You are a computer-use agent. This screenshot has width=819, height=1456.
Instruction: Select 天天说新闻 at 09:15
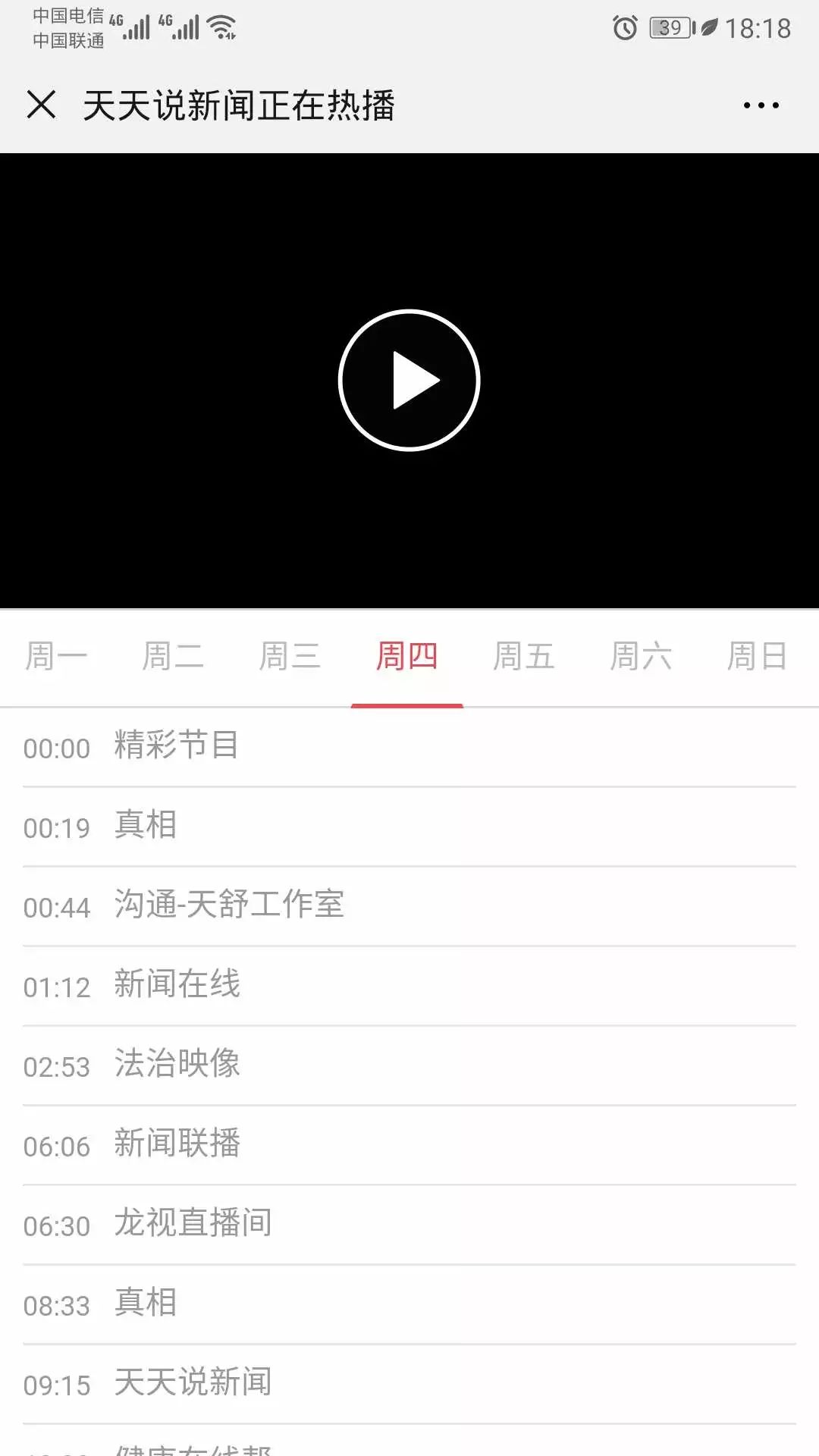(x=409, y=1384)
